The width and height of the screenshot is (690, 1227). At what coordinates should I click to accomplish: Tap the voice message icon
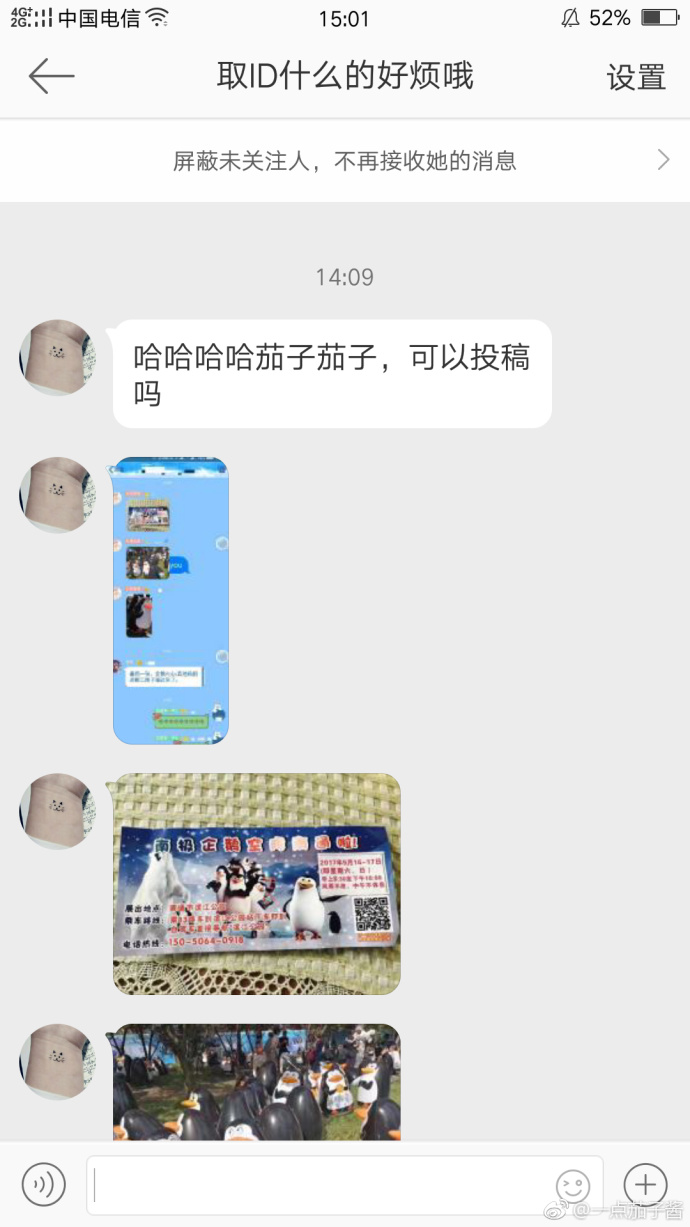point(43,1185)
